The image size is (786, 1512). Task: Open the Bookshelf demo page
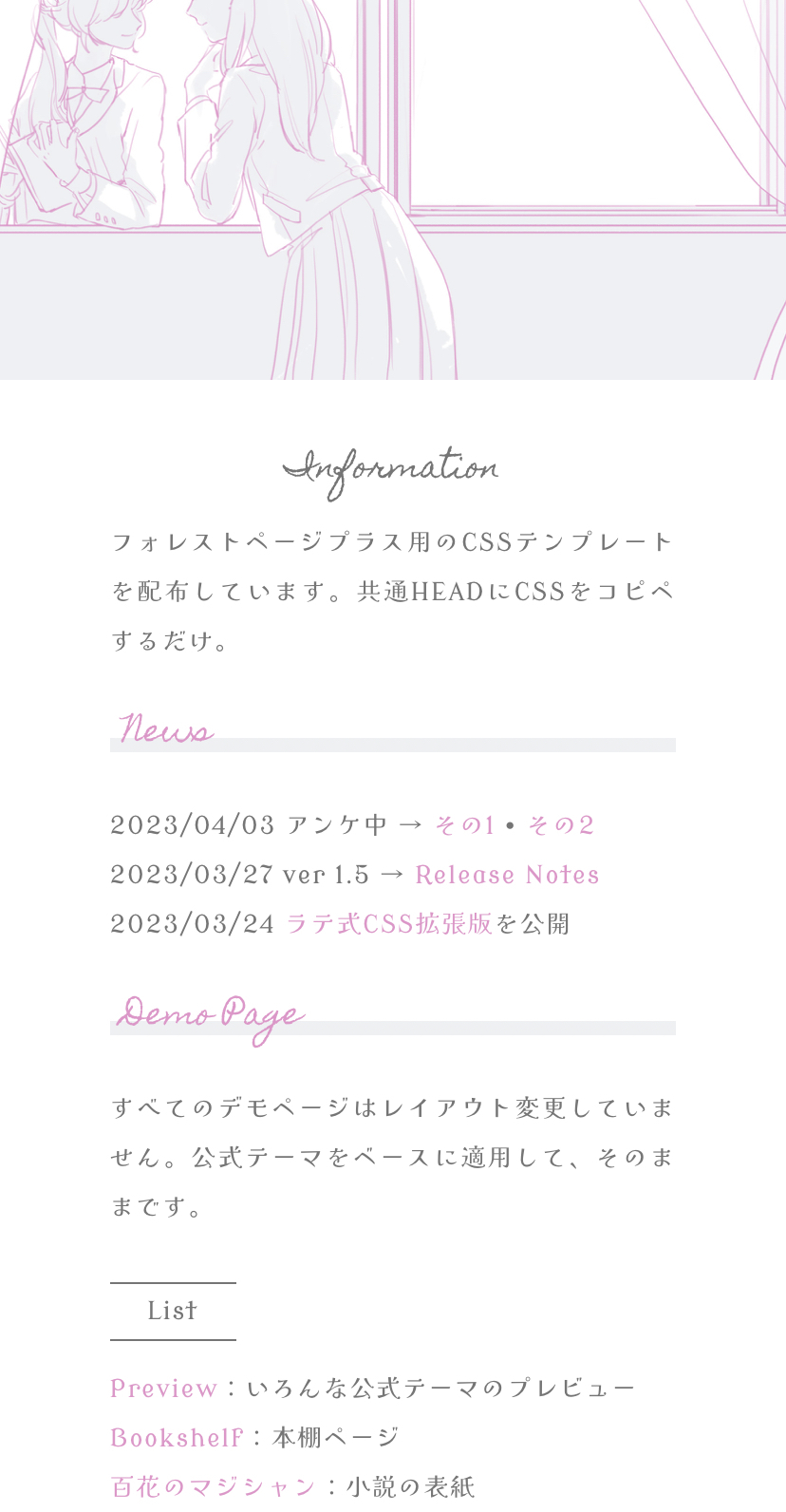[x=177, y=1438]
